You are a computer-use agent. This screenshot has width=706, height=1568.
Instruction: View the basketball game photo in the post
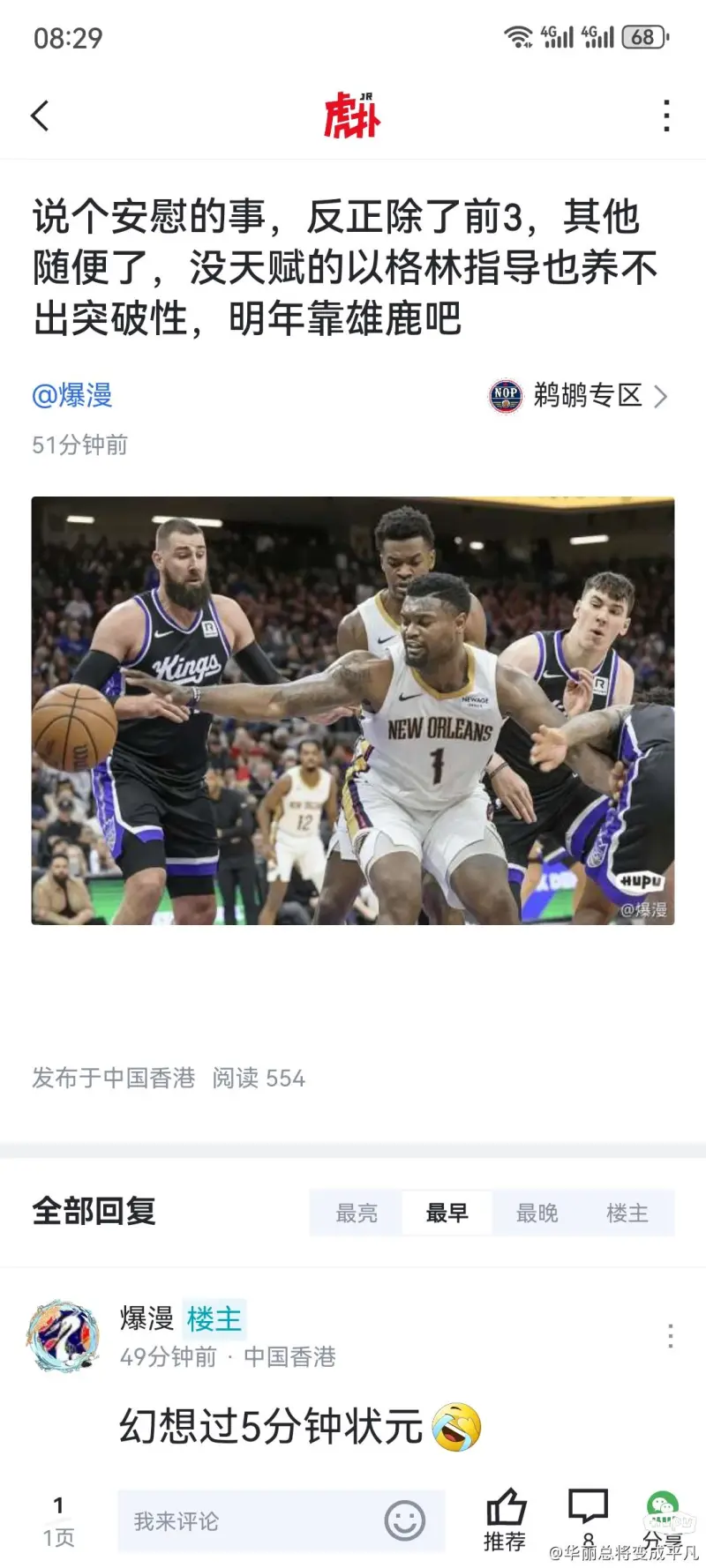[353, 710]
